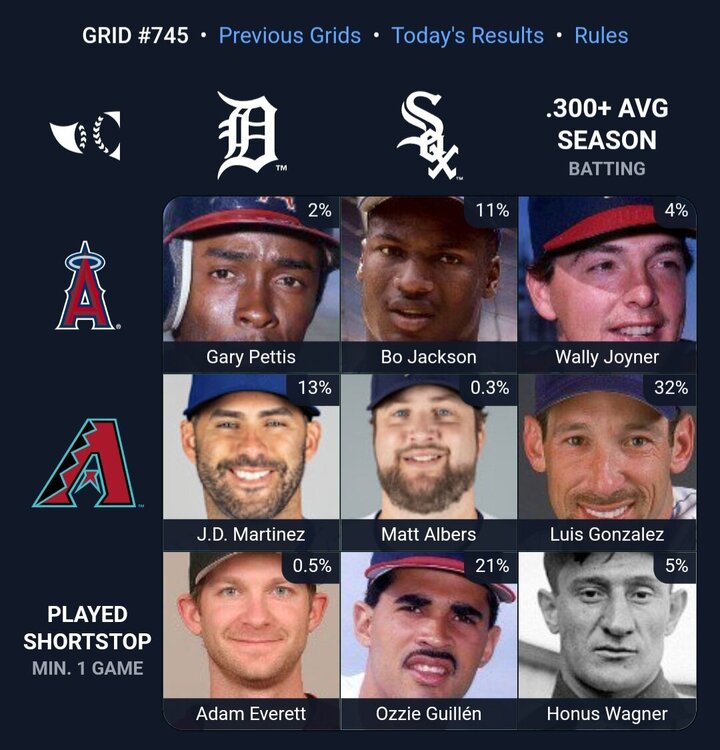Screen dimensions: 720x750
Task: View Today's Results
Action: point(467,36)
